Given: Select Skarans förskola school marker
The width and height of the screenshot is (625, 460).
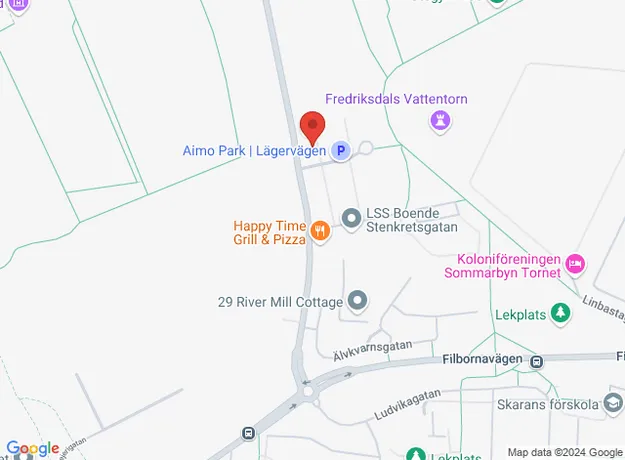Looking at the screenshot, I should [611, 404].
